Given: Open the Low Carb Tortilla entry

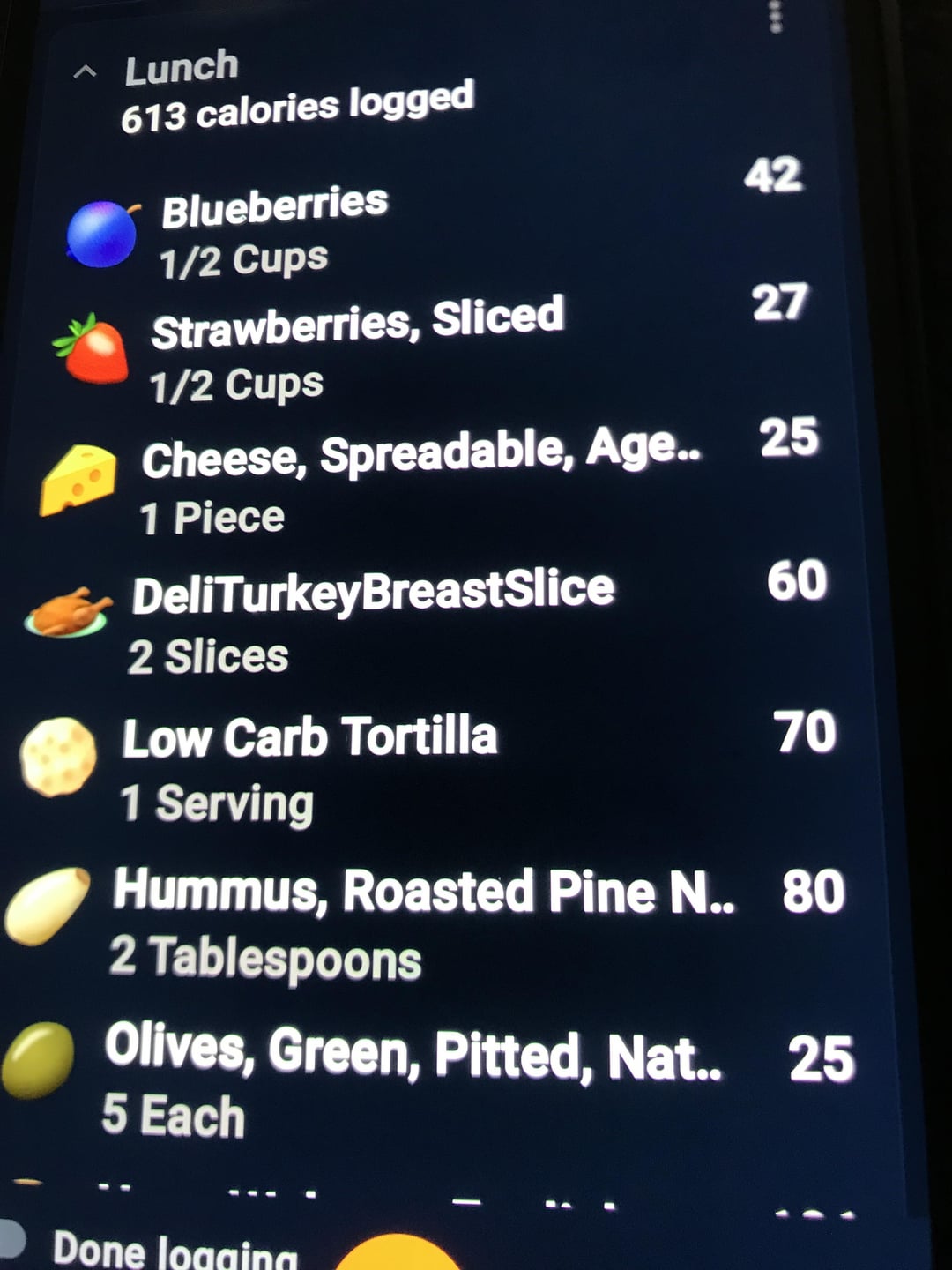Looking at the screenshot, I should pyautogui.click(x=309, y=739).
